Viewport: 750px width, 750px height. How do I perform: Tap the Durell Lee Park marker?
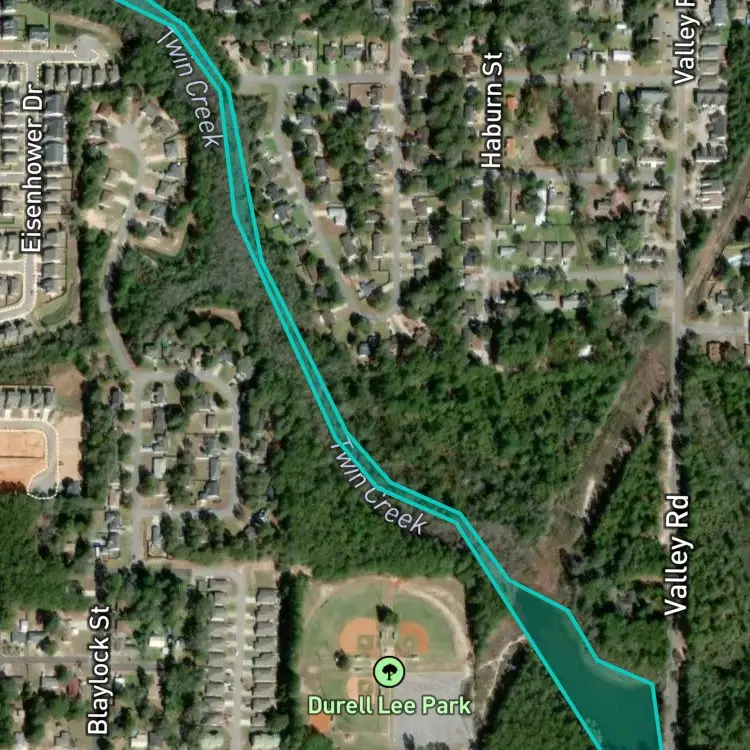389,672
